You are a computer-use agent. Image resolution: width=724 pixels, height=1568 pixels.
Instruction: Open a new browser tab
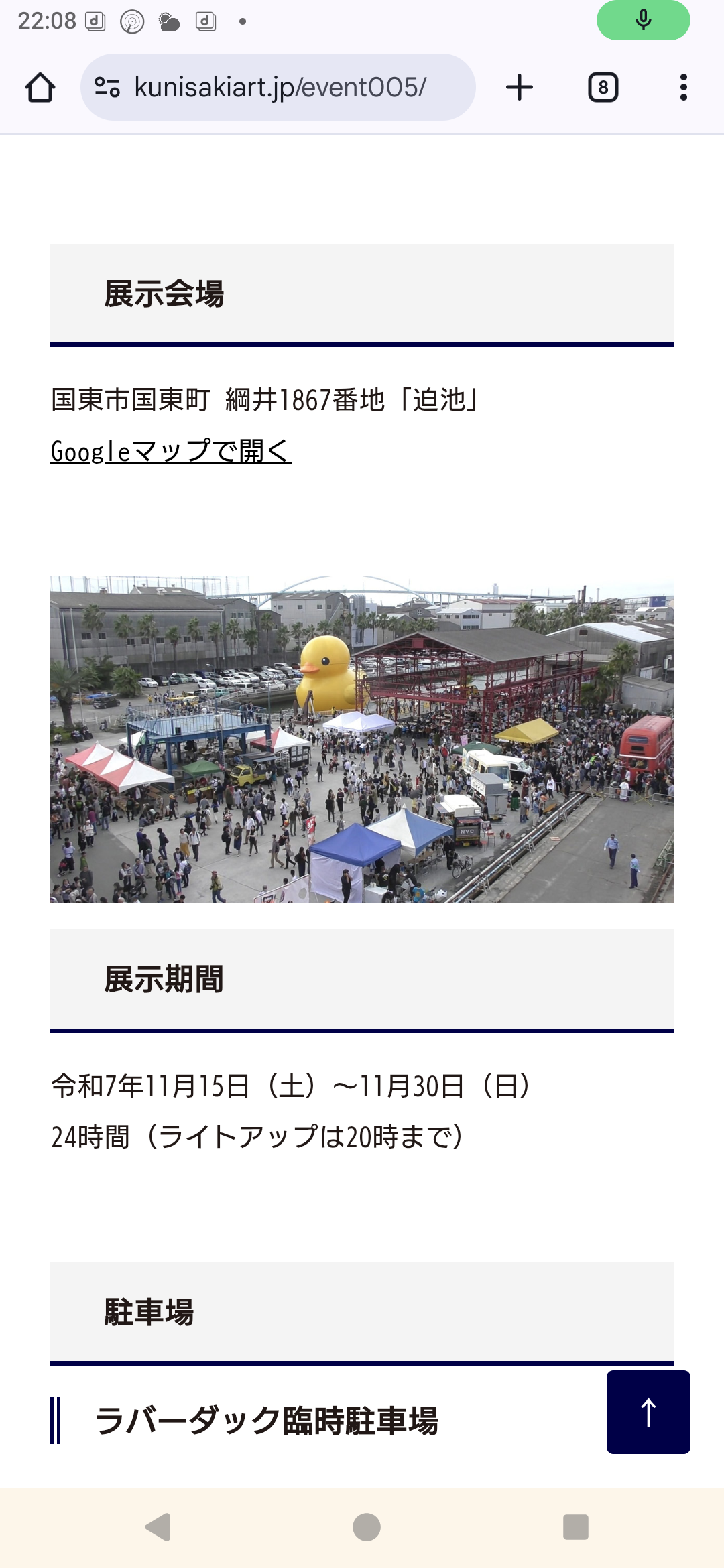tap(519, 88)
